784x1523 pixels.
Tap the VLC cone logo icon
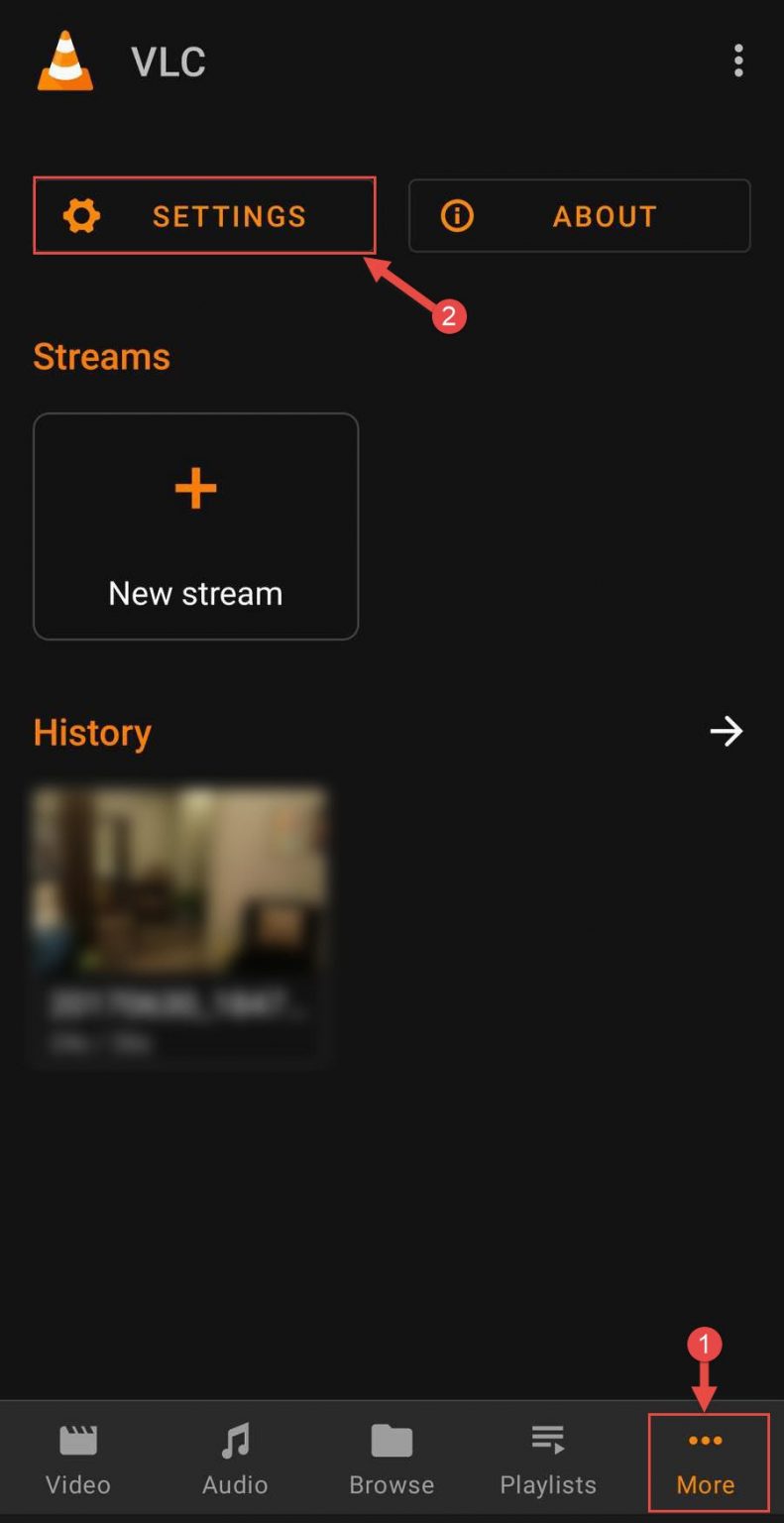click(64, 61)
